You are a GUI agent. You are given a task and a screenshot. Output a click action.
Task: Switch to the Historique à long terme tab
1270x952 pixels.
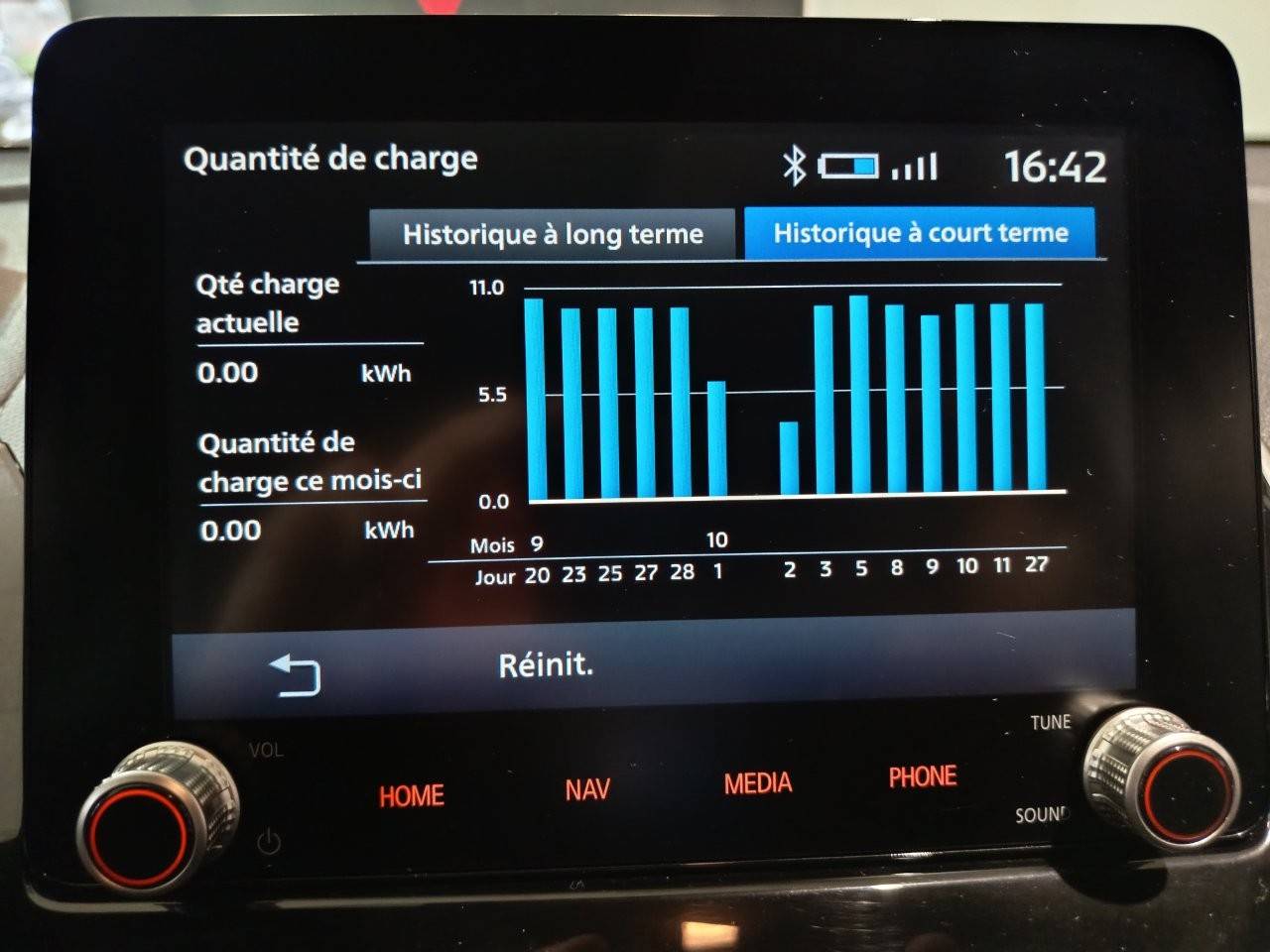coord(552,235)
